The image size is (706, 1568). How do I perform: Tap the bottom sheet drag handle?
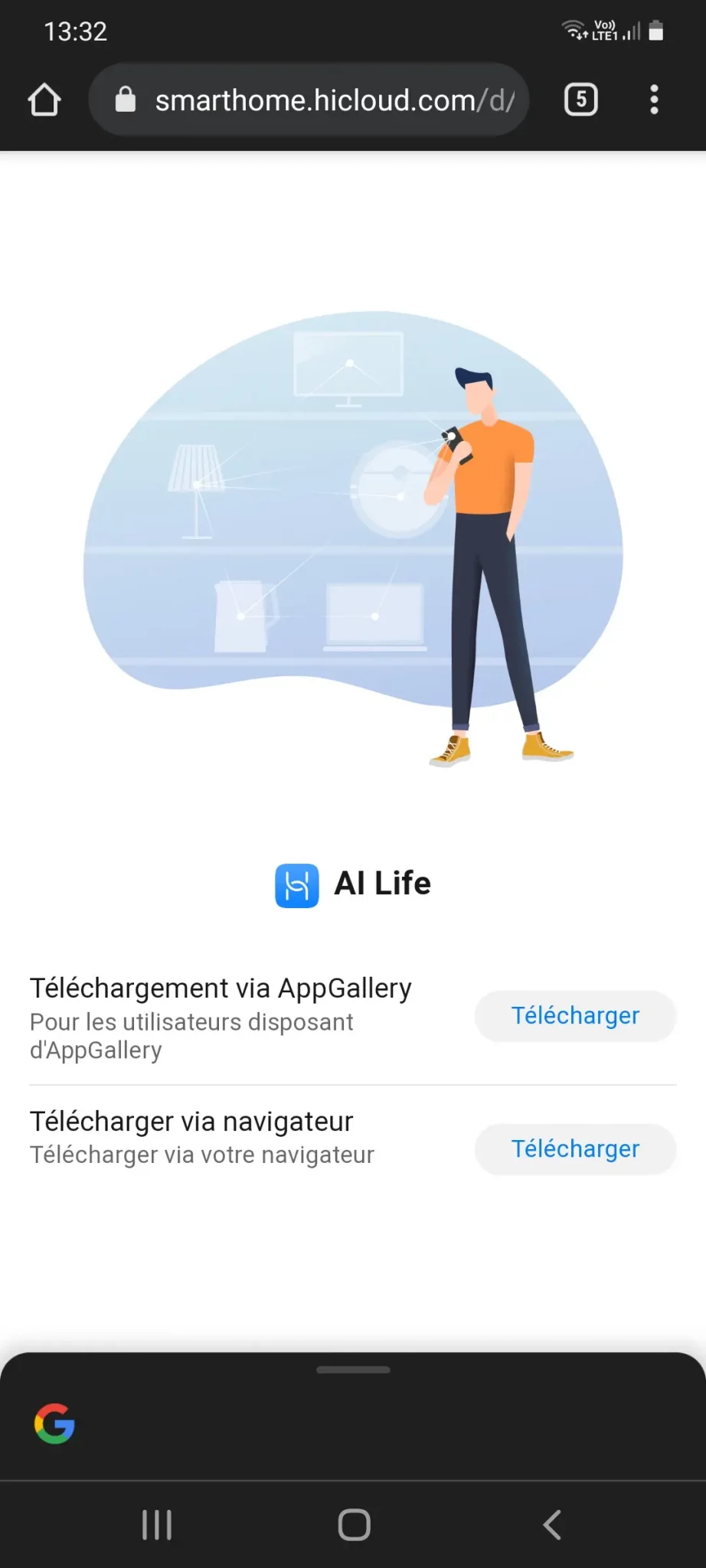(x=353, y=1370)
